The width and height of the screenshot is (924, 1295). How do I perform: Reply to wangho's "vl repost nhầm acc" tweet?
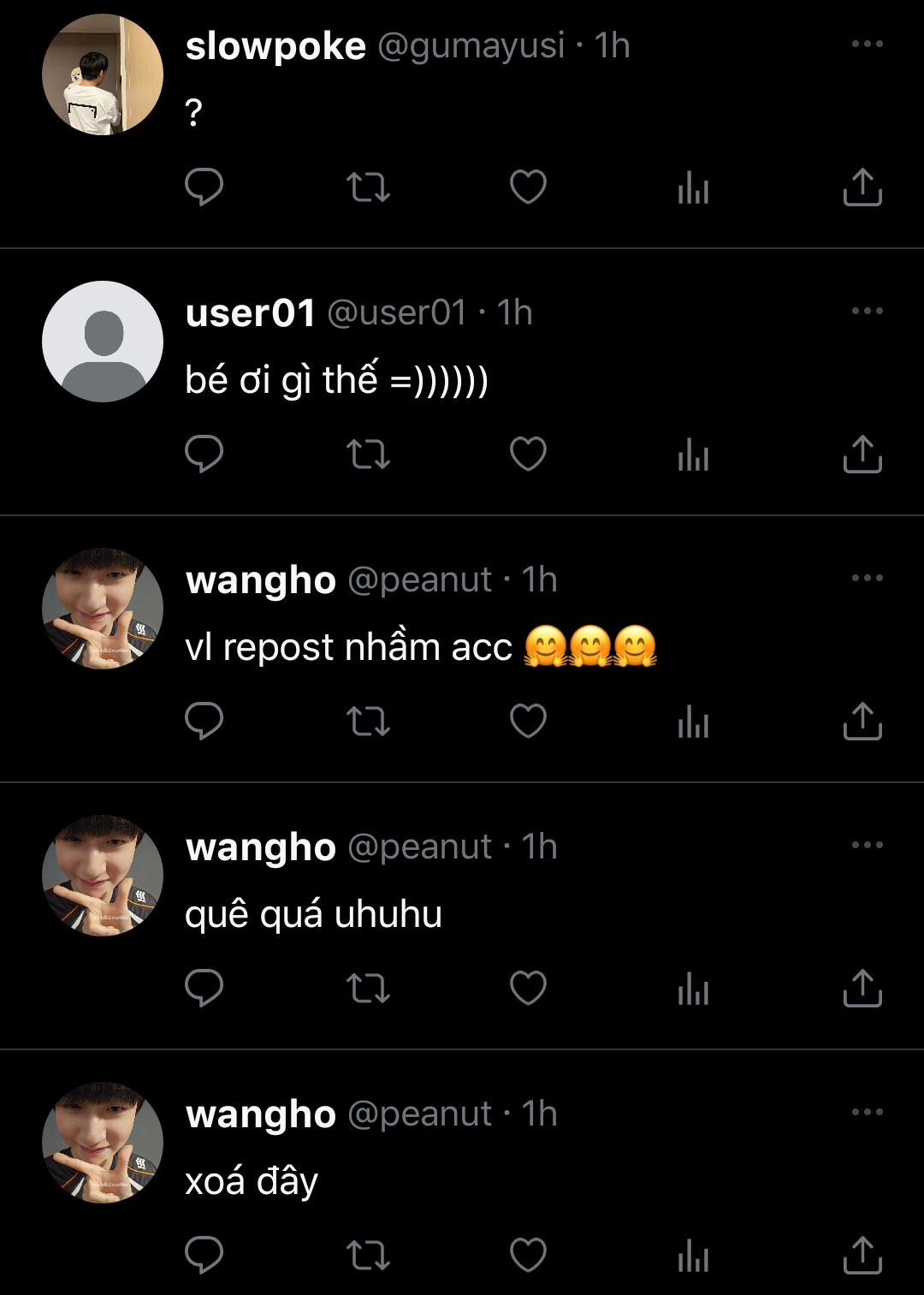[204, 721]
